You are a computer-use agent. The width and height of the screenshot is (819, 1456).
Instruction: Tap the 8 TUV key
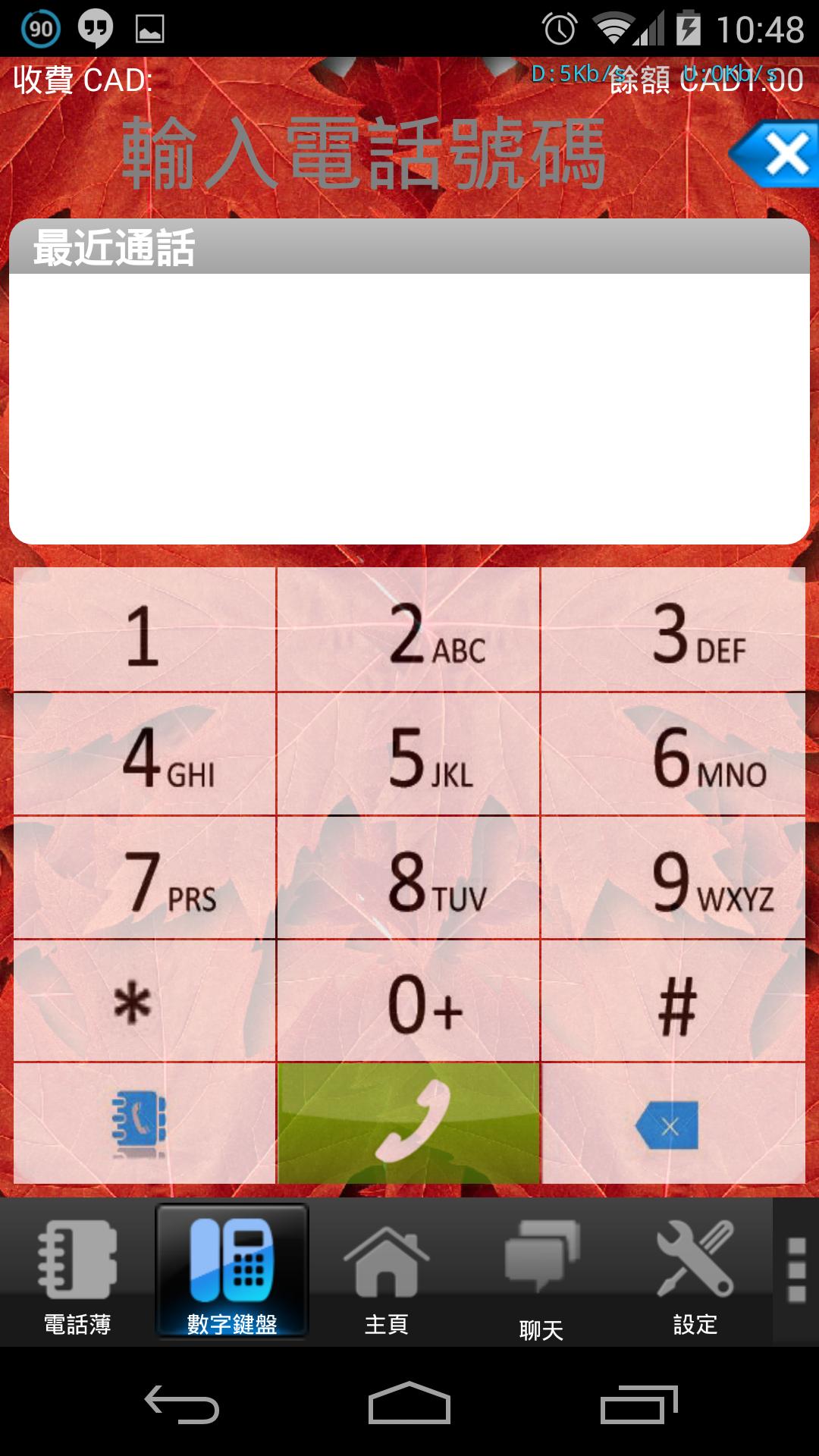click(x=408, y=878)
